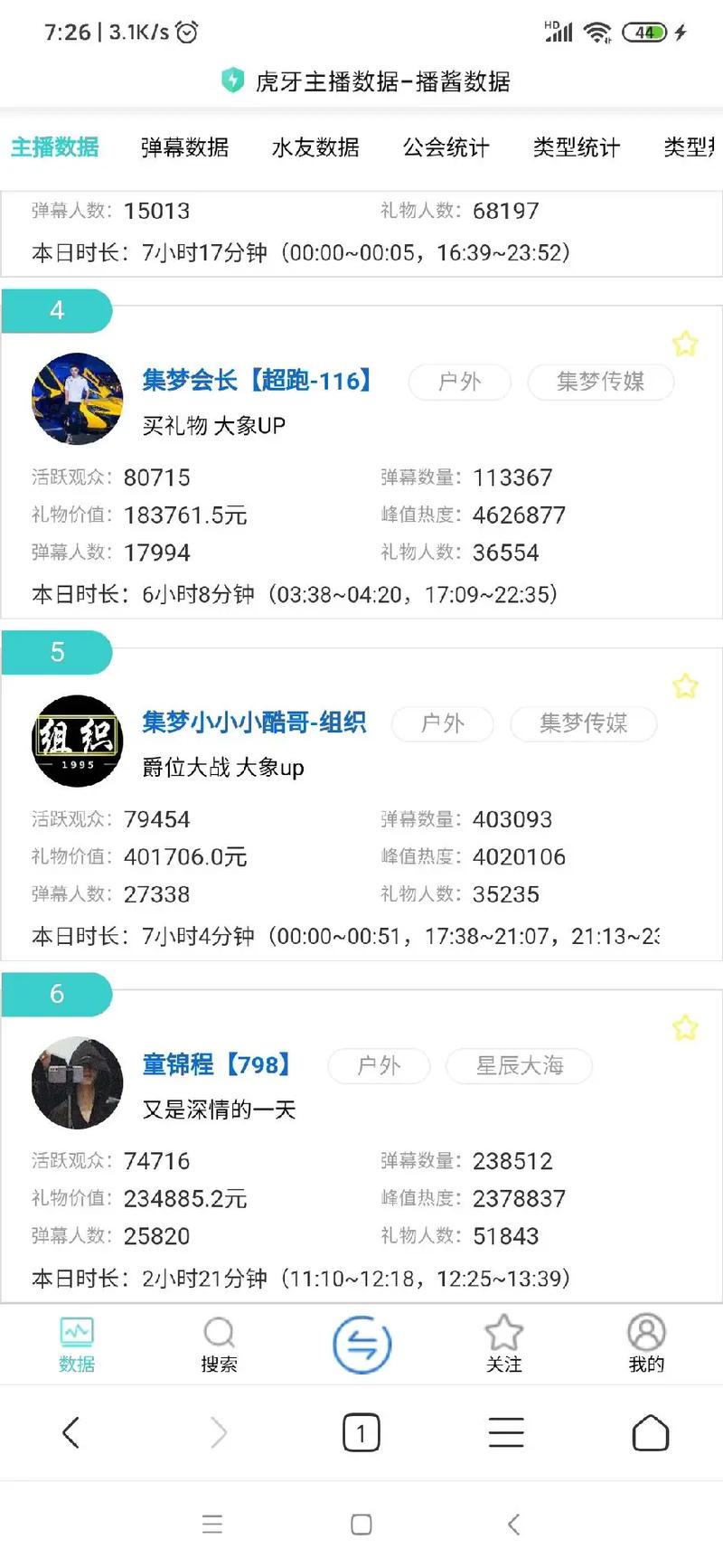Switch to the 关注 bottom tab
This screenshot has height=1568, width=723.
(503, 1344)
